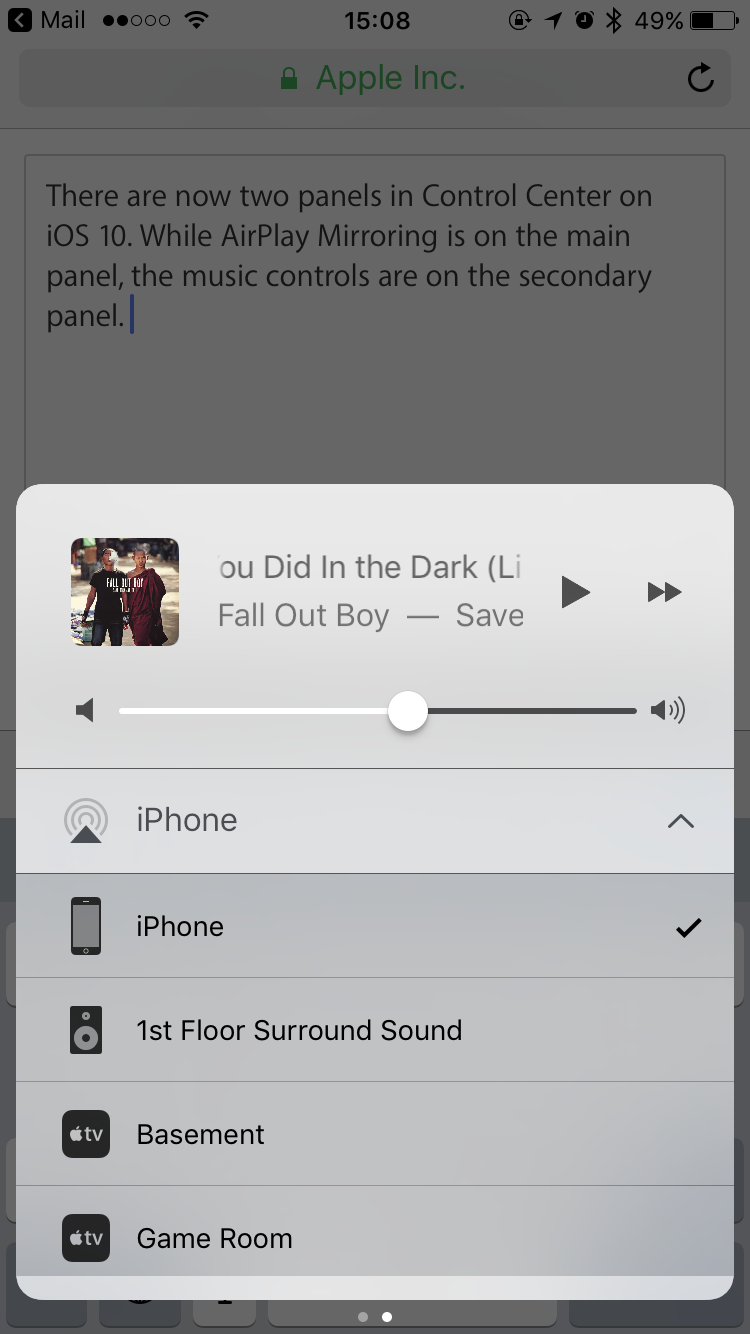Screen dimensions: 750x1334
Task: Reload the Apple Inc. page
Action: click(x=701, y=78)
